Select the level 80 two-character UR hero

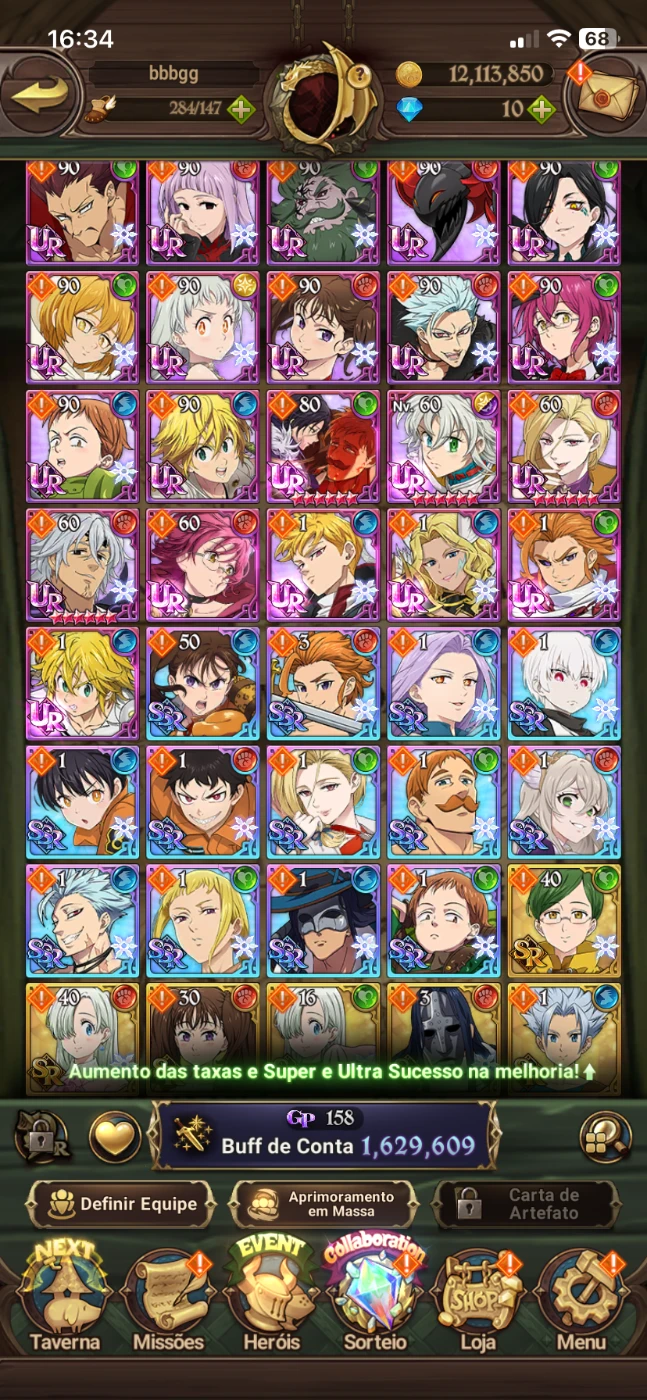coord(323,446)
